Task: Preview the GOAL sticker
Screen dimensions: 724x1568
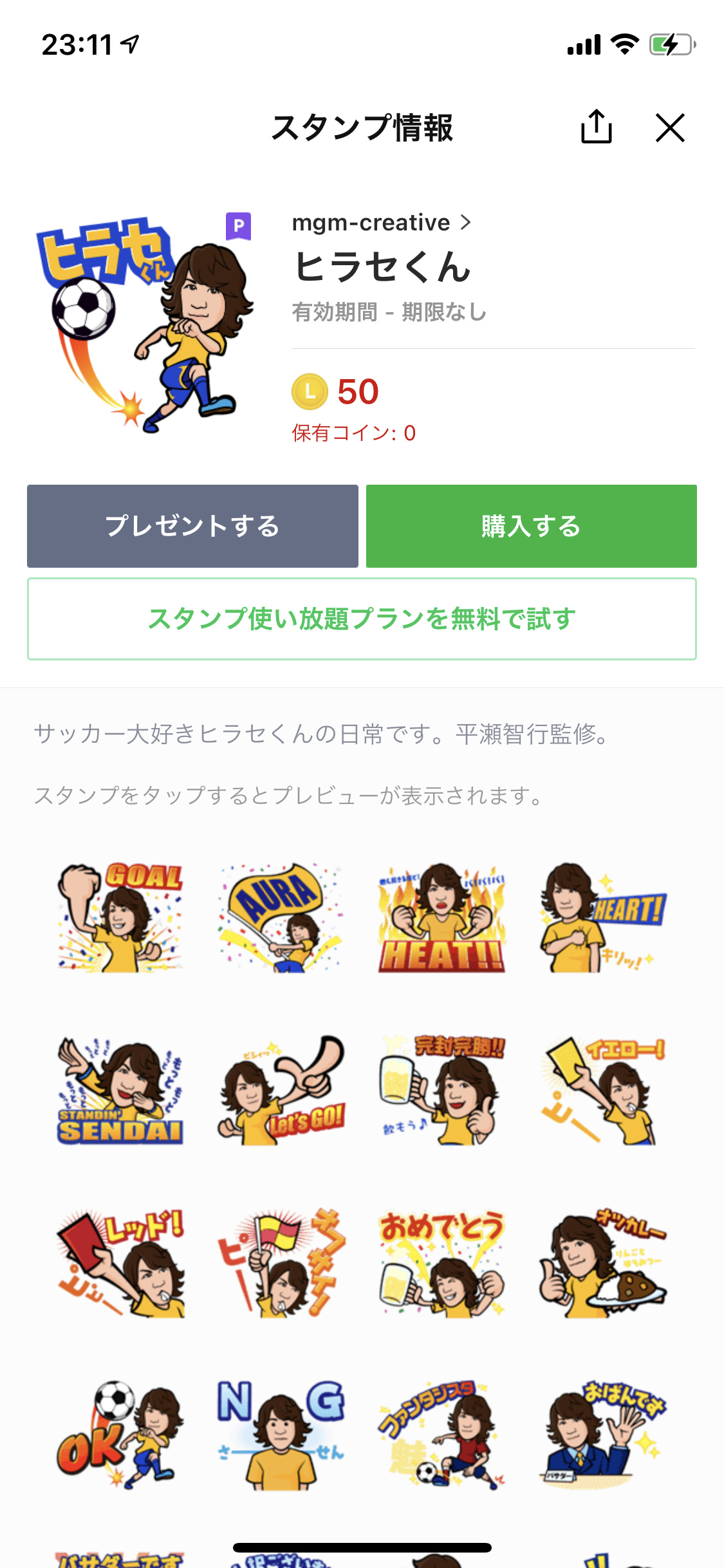Action: [120, 917]
